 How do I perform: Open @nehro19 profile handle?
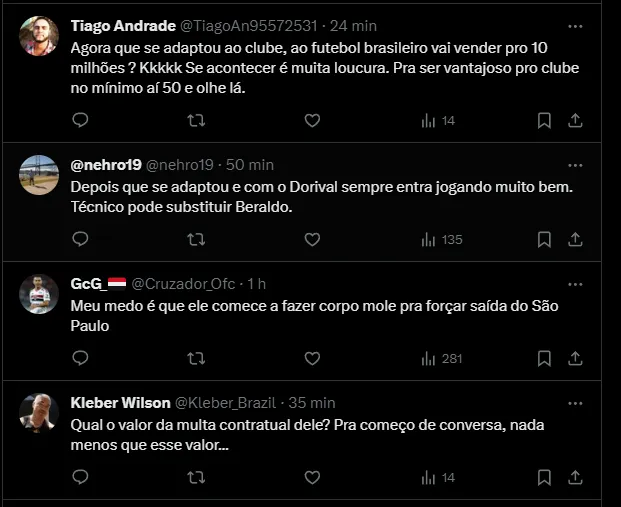point(182,165)
